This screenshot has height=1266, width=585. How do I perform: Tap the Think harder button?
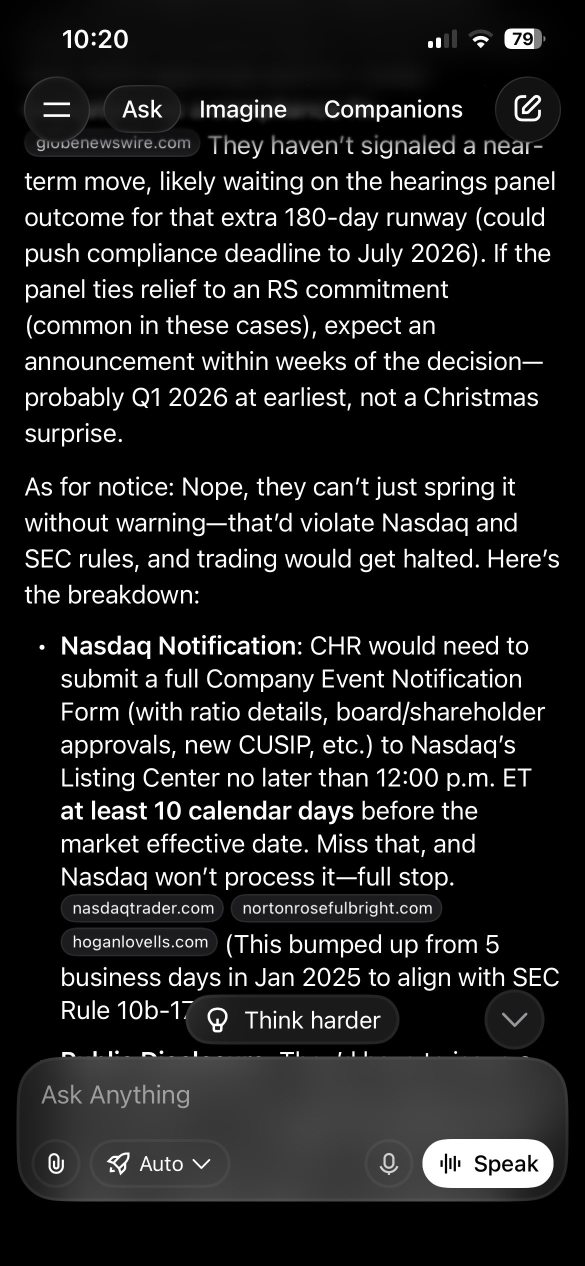293,1020
